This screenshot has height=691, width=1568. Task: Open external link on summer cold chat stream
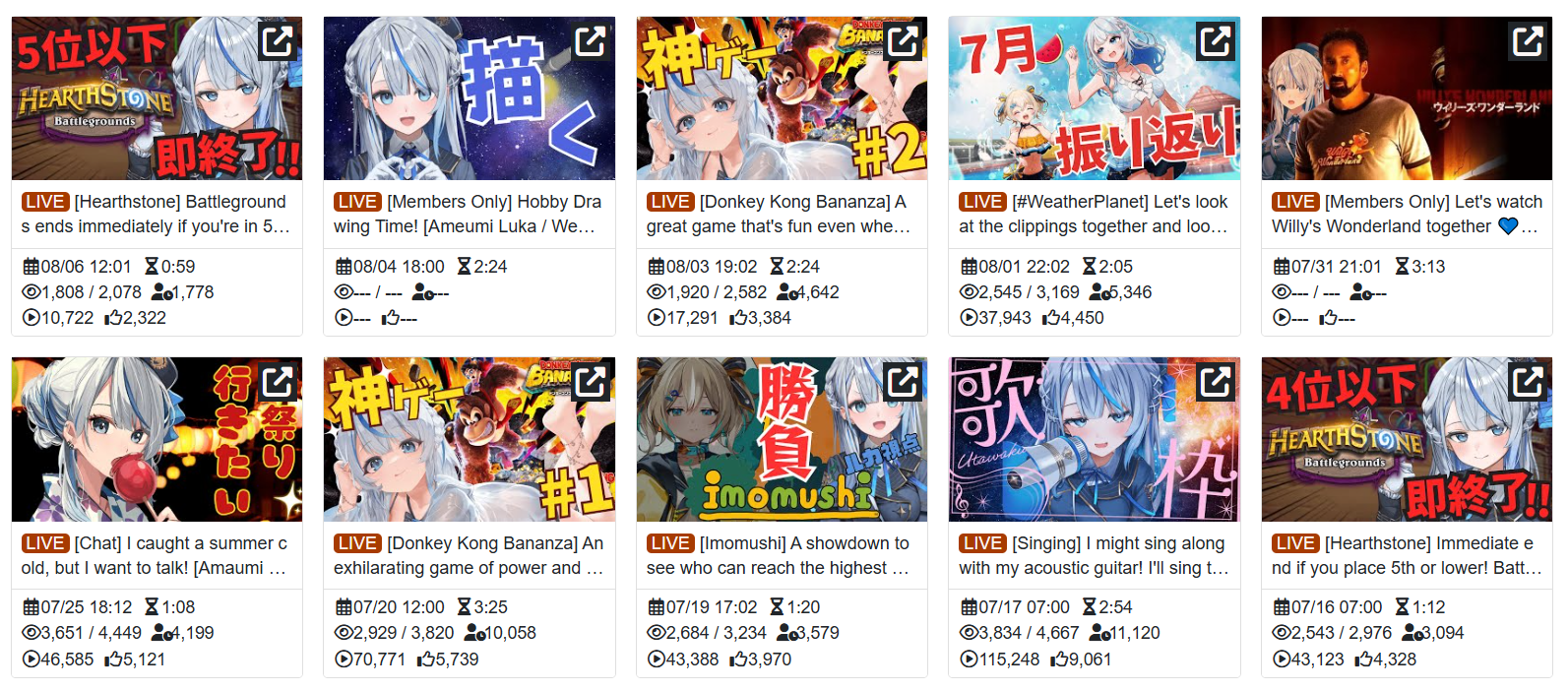tap(278, 382)
